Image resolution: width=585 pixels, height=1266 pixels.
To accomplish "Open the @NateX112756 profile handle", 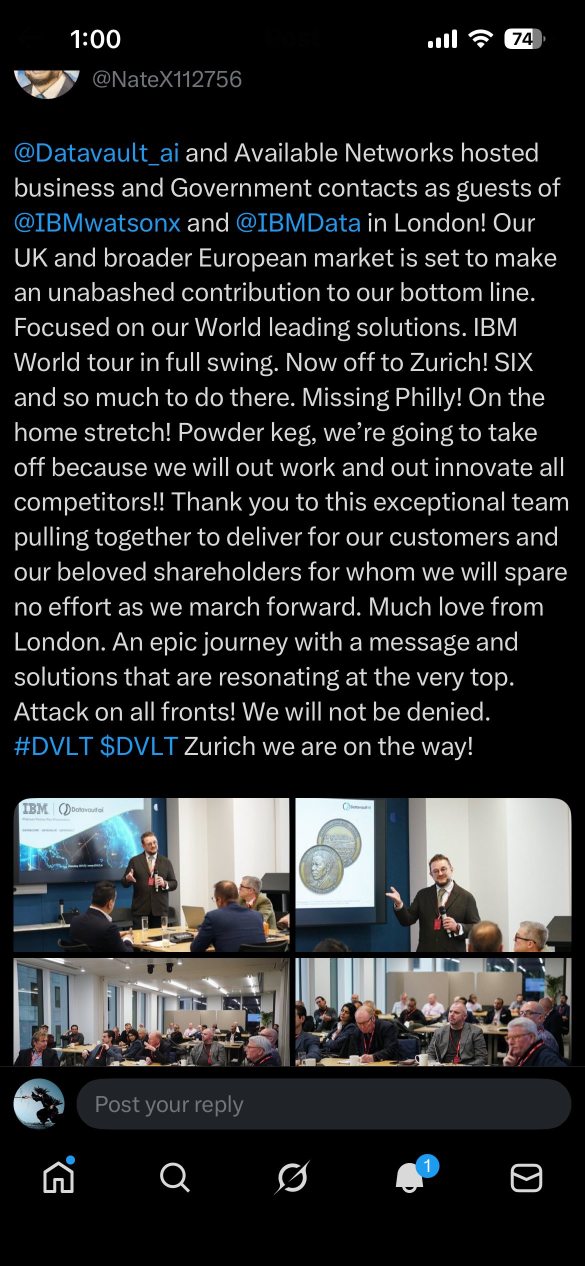I will [167, 79].
